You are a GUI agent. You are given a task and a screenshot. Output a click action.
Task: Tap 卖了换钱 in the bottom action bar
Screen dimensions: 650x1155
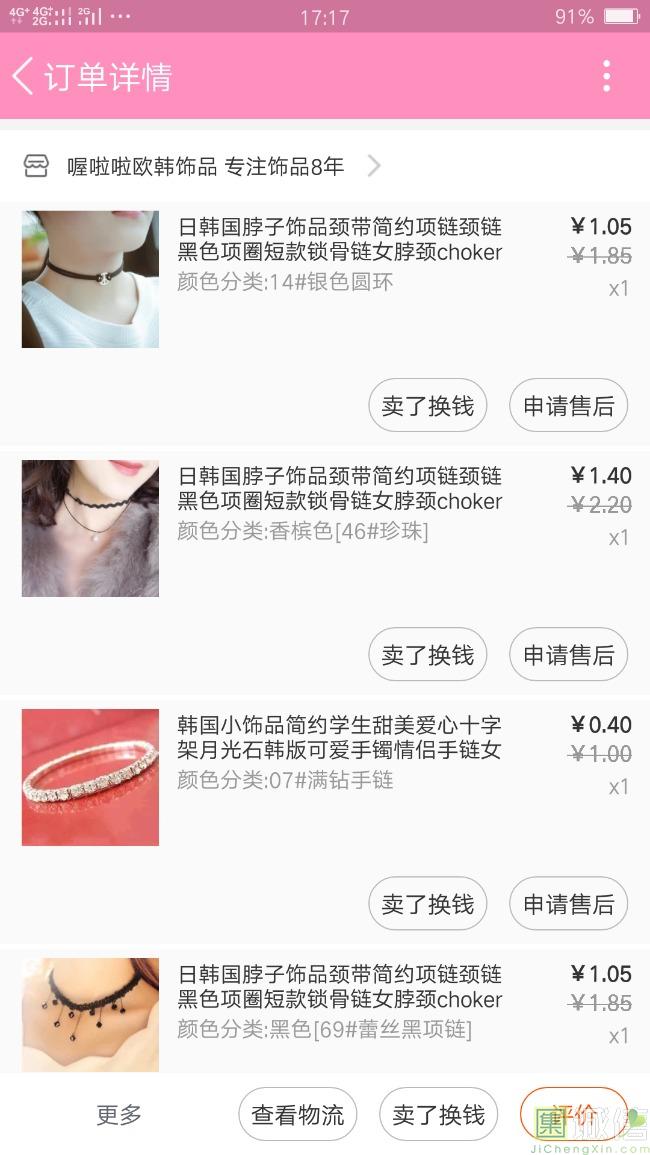(x=438, y=1115)
